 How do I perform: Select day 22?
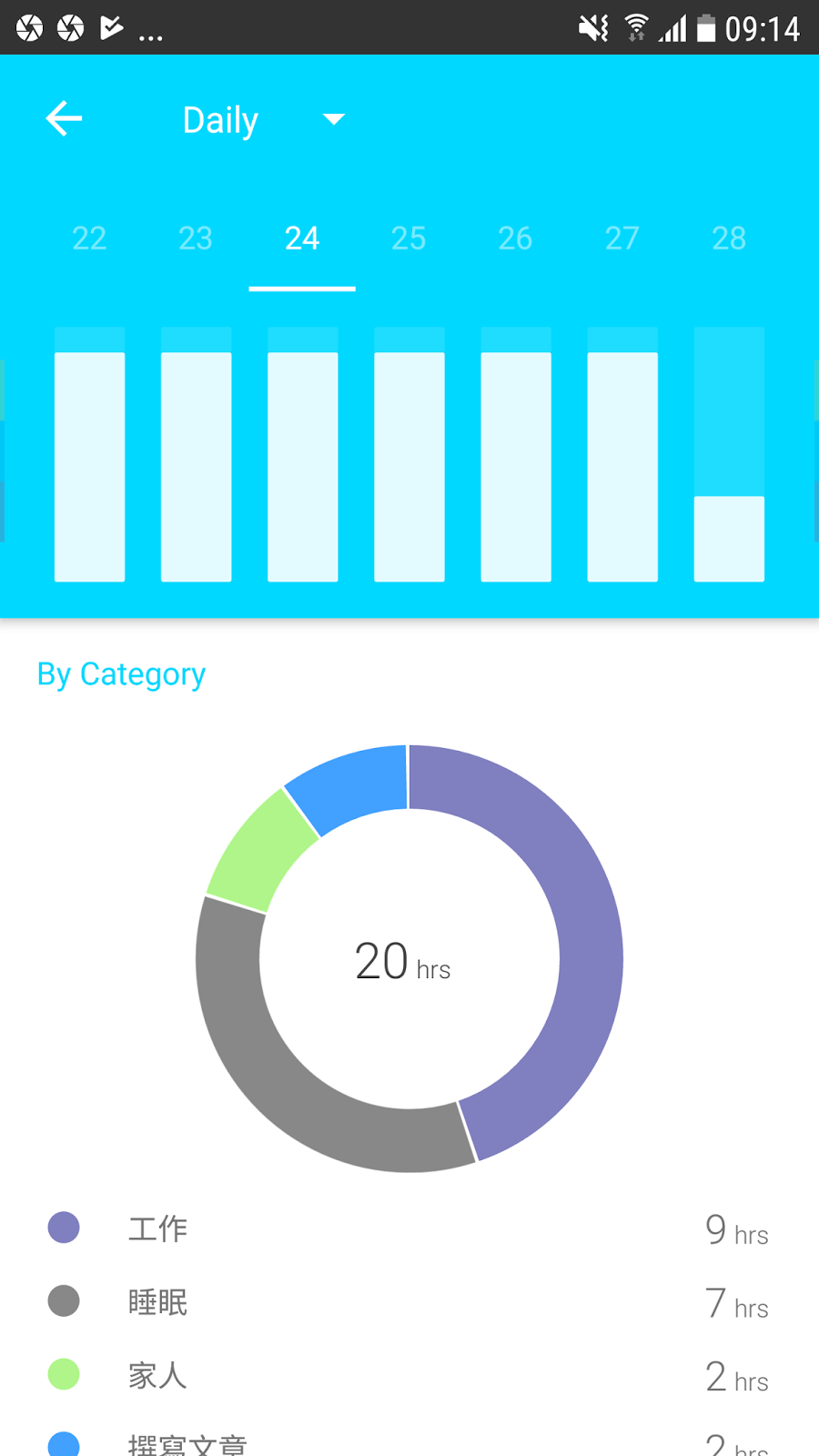(x=89, y=238)
